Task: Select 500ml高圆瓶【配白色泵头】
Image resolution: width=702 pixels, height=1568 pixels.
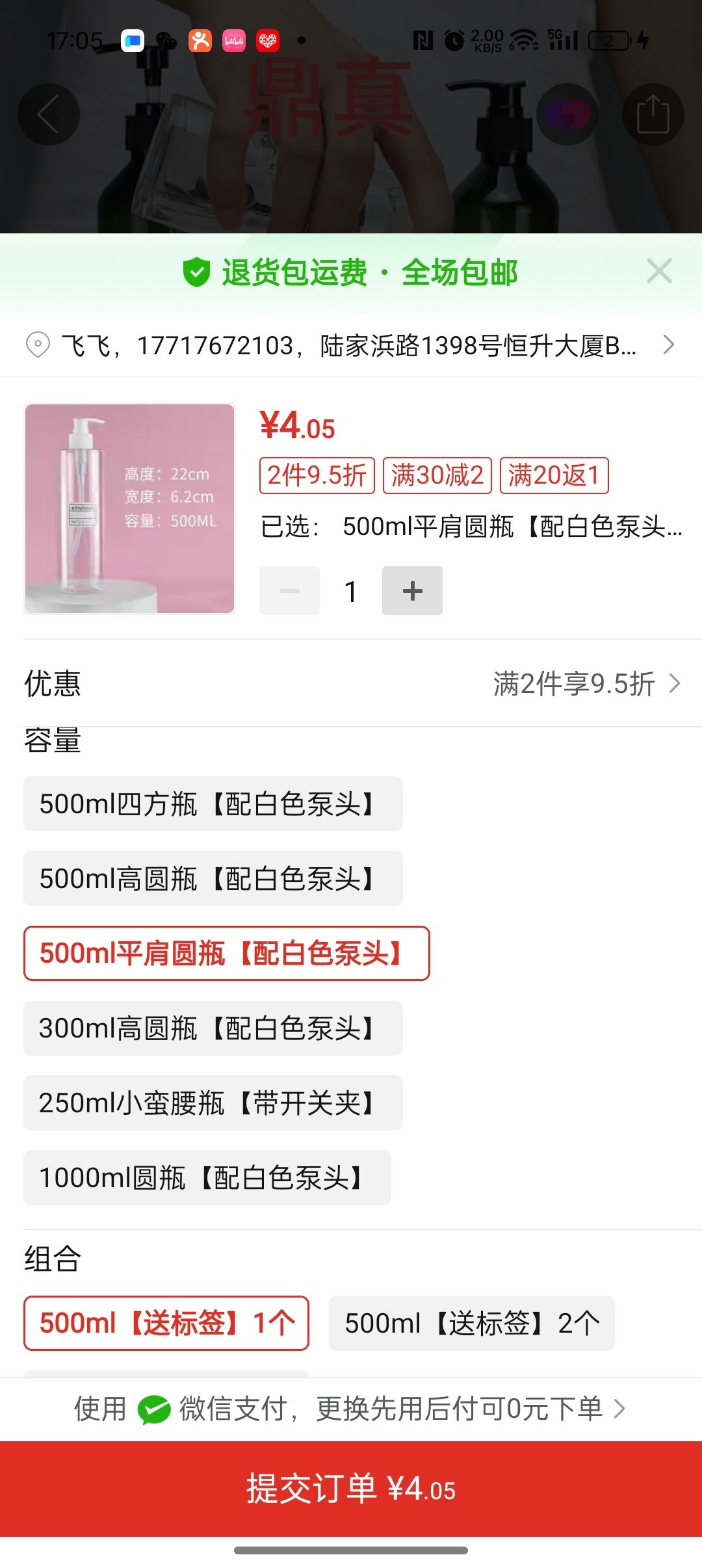Action: coord(213,879)
